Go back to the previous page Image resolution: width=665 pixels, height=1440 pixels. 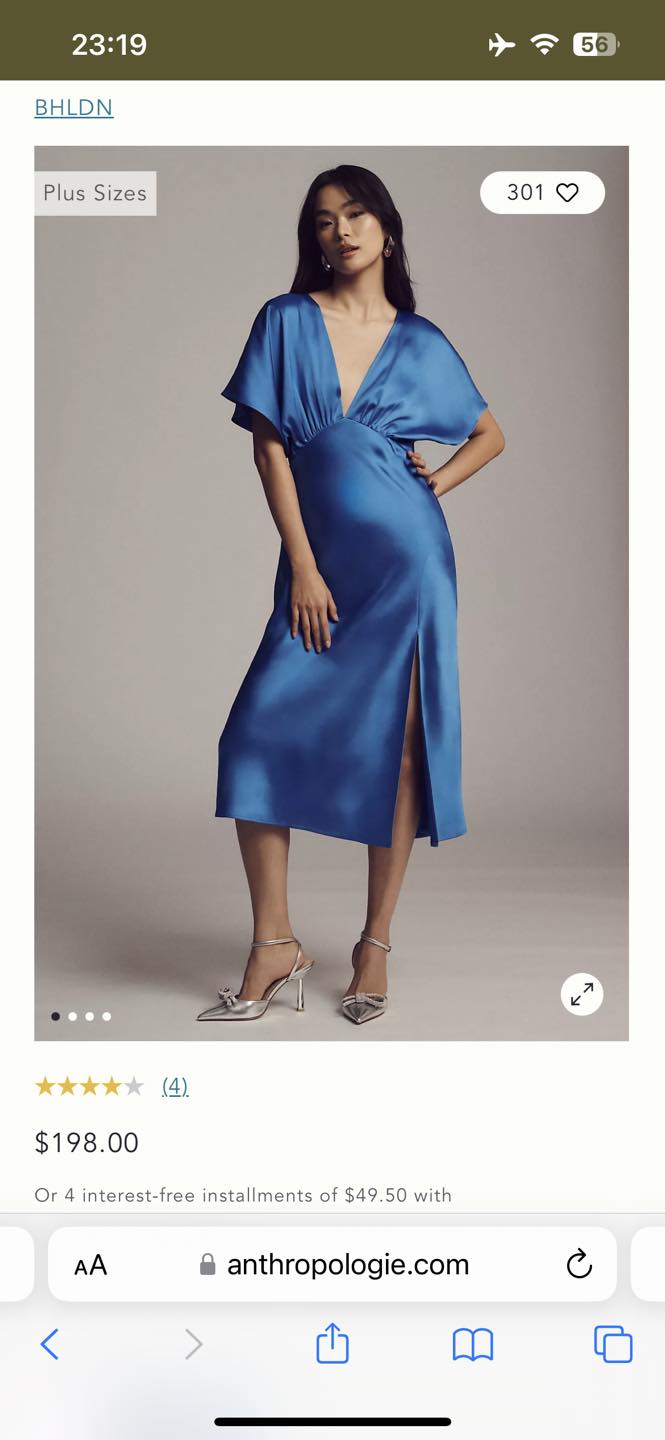(x=49, y=1344)
